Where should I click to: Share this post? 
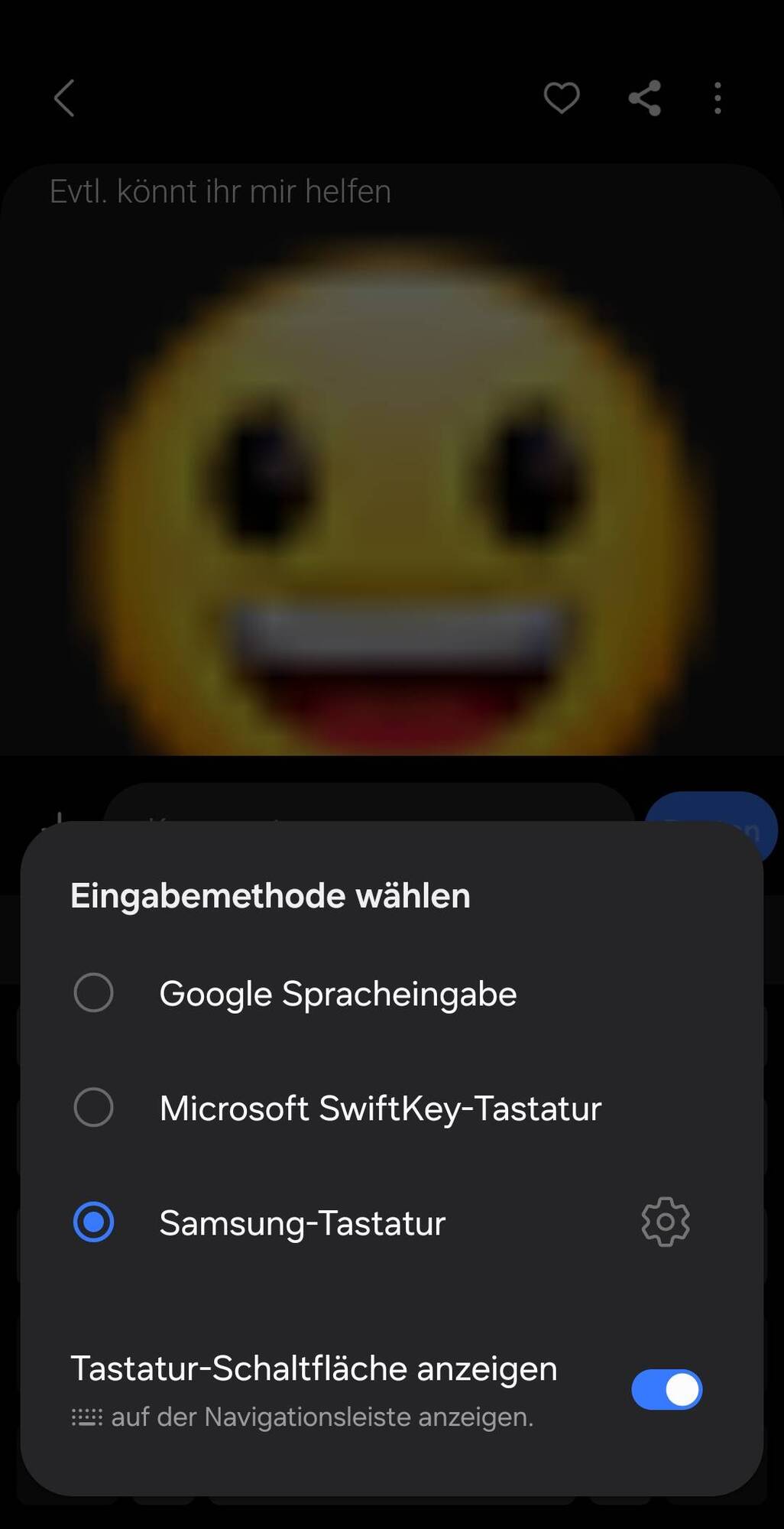coord(644,98)
